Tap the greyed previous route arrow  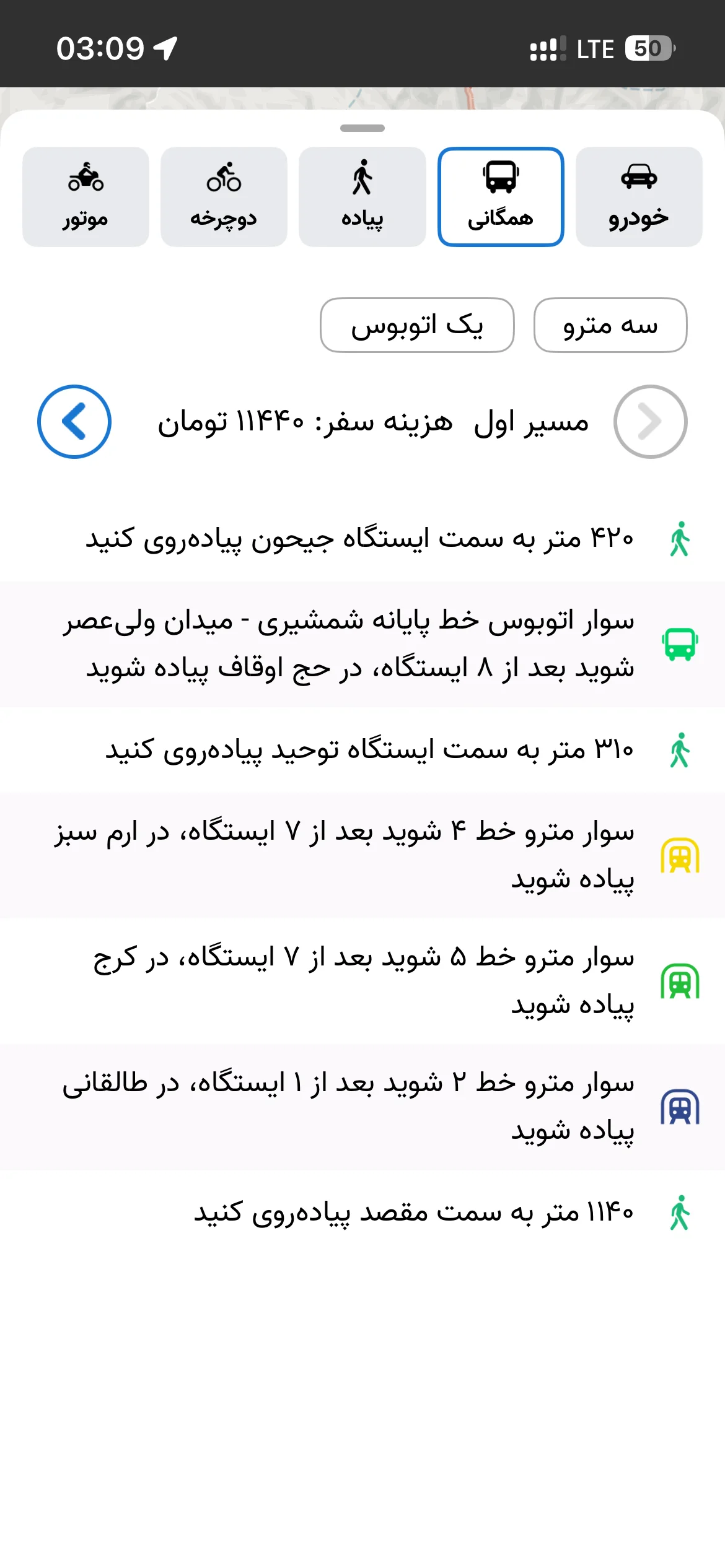[x=651, y=422]
